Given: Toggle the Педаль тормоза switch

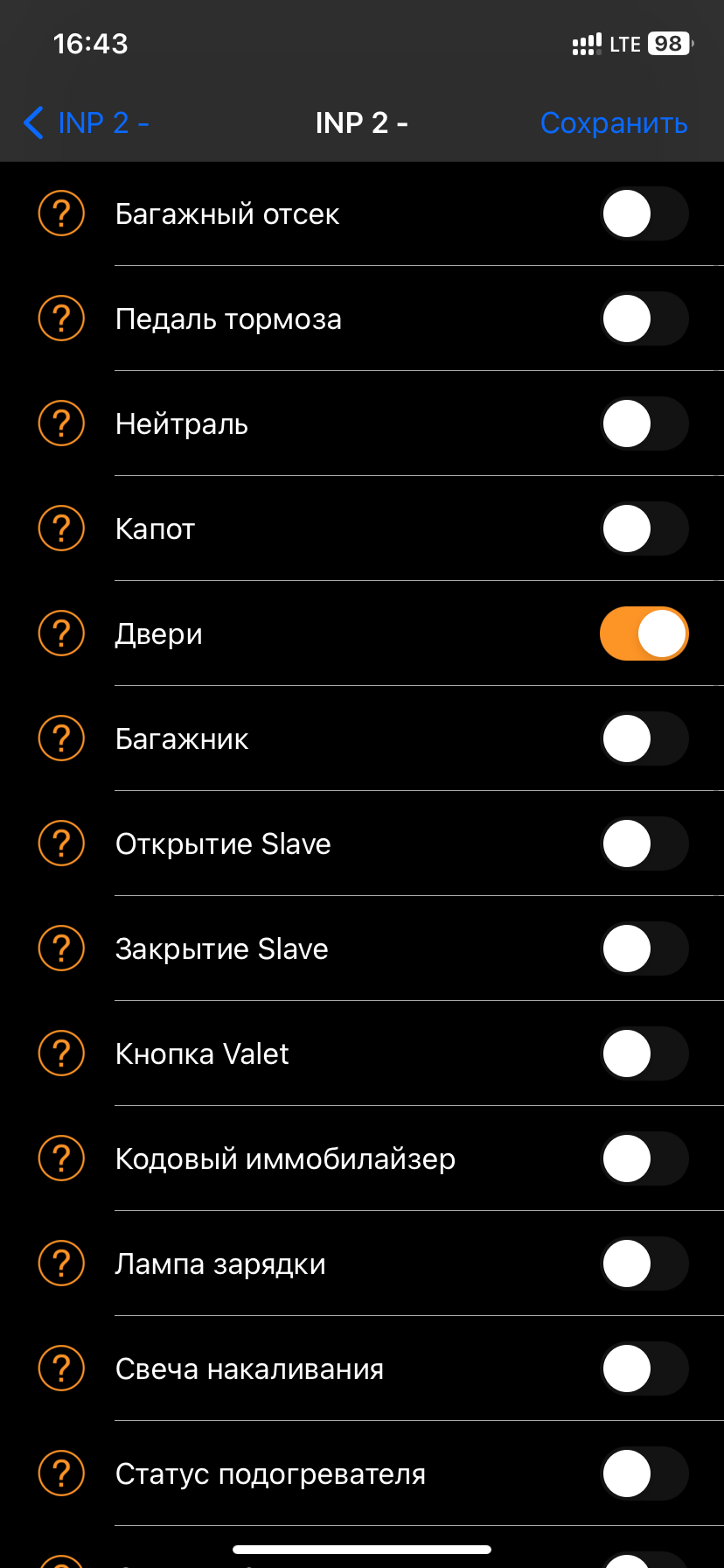Looking at the screenshot, I should (644, 318).
